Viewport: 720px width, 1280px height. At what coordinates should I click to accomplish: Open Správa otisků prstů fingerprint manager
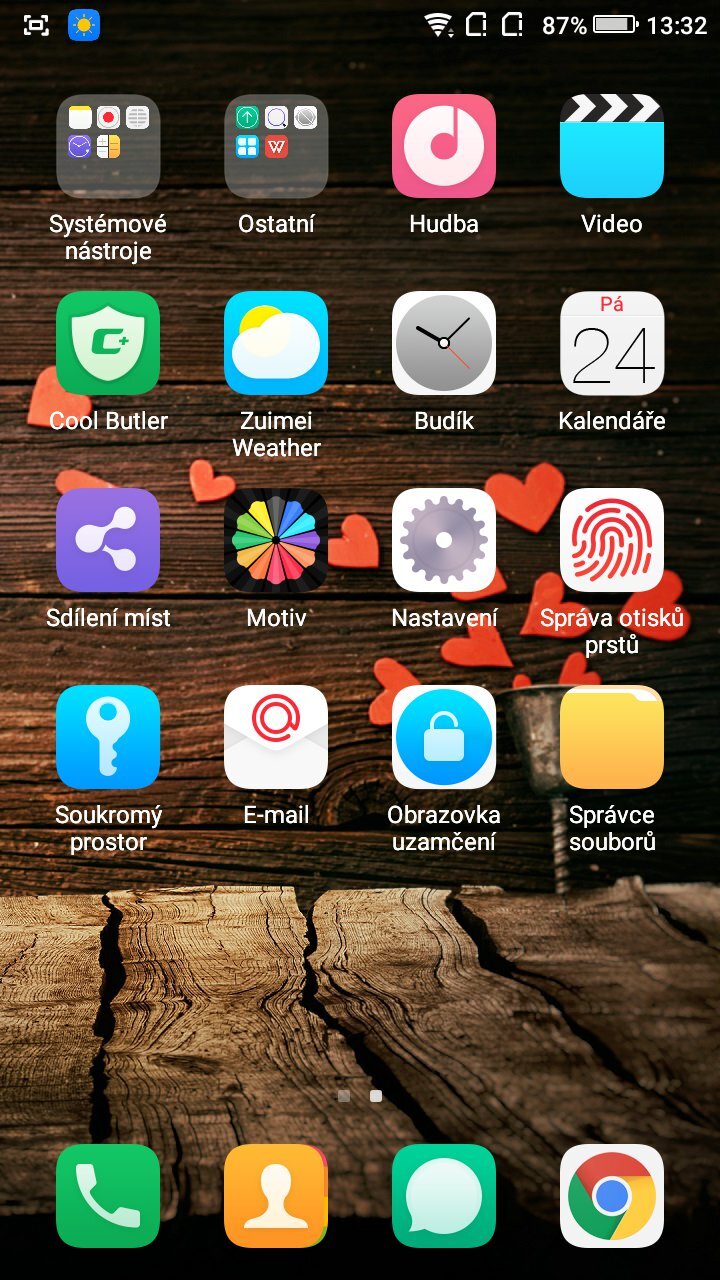pyautogui.click(x=612, y=539)
